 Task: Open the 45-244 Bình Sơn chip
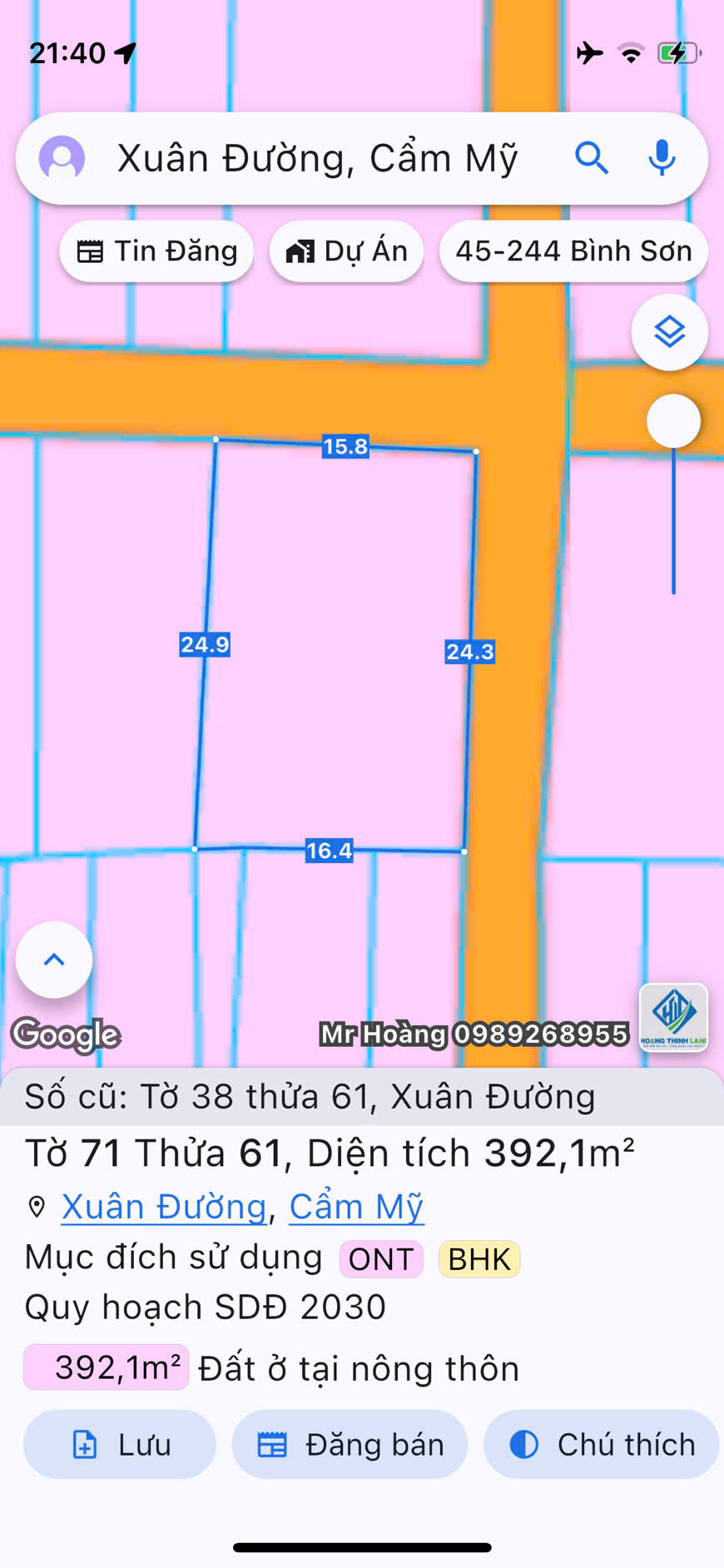click(x=573, y=251)
